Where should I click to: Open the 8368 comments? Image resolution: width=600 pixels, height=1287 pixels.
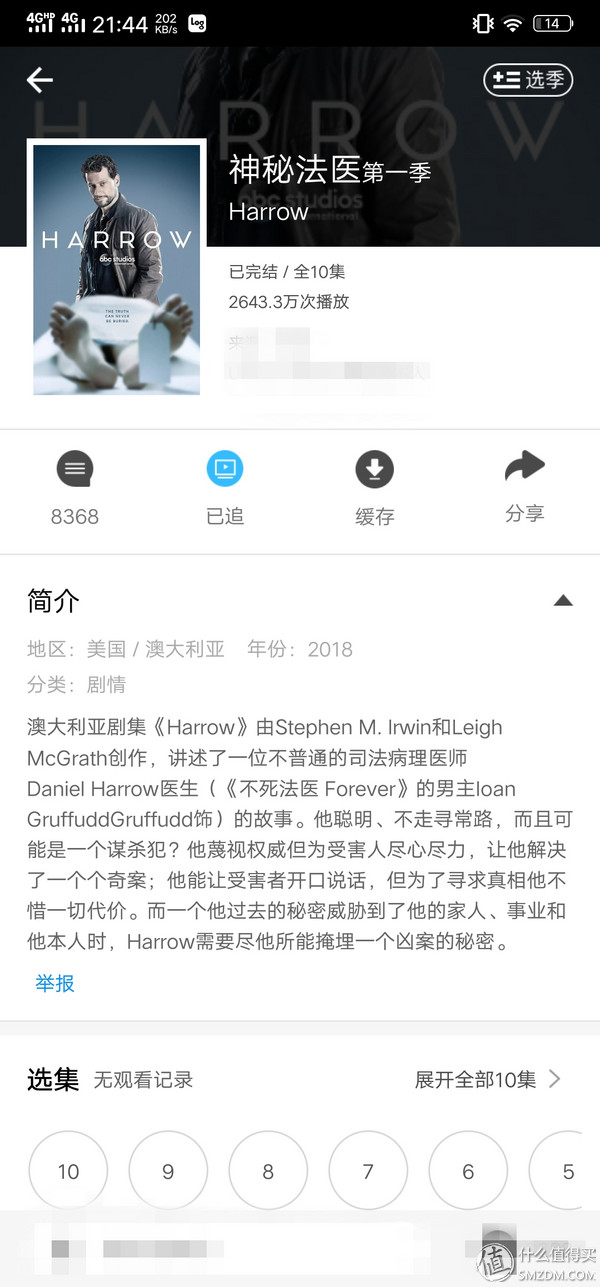point(75,488)
